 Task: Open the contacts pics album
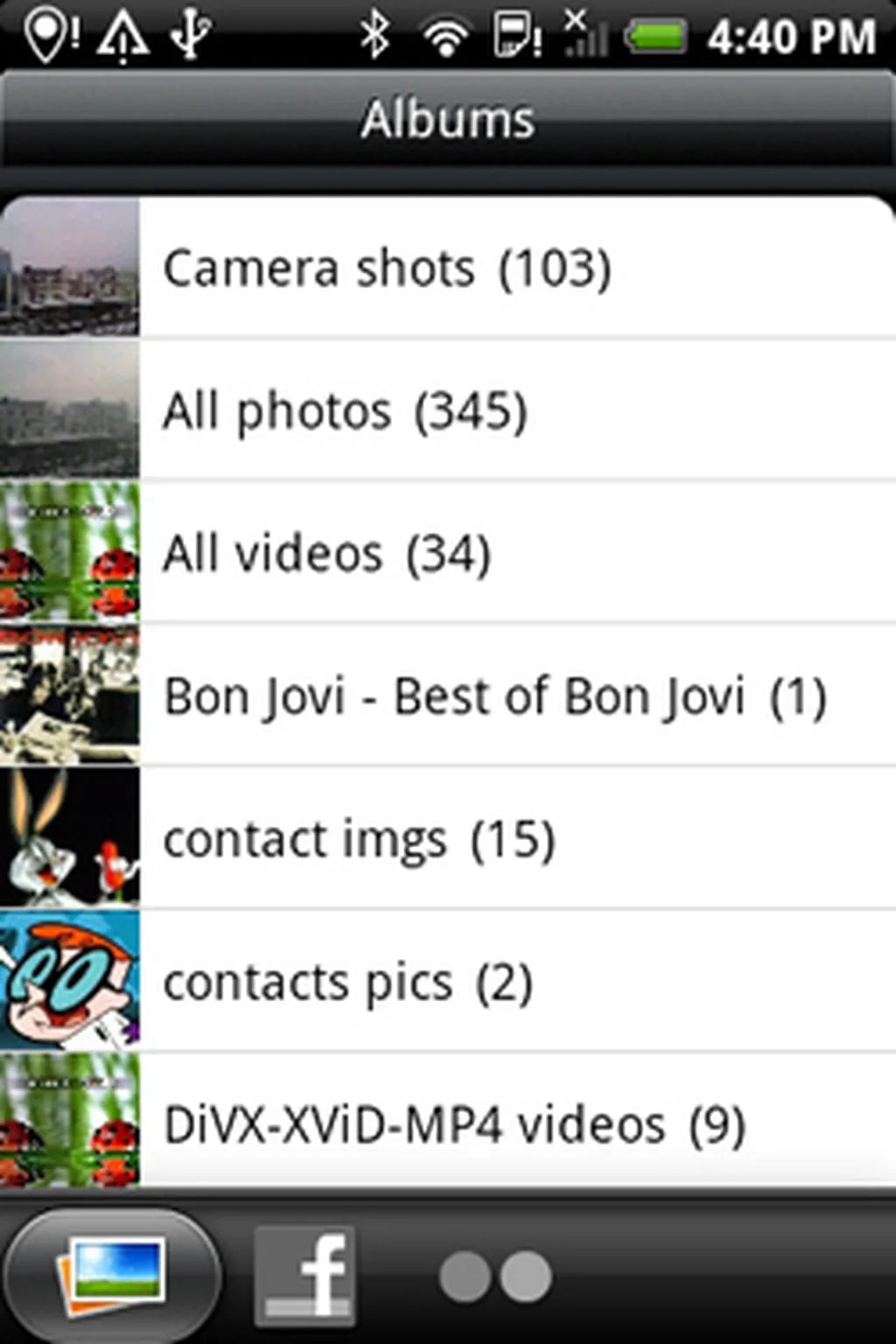click(446, 982)
